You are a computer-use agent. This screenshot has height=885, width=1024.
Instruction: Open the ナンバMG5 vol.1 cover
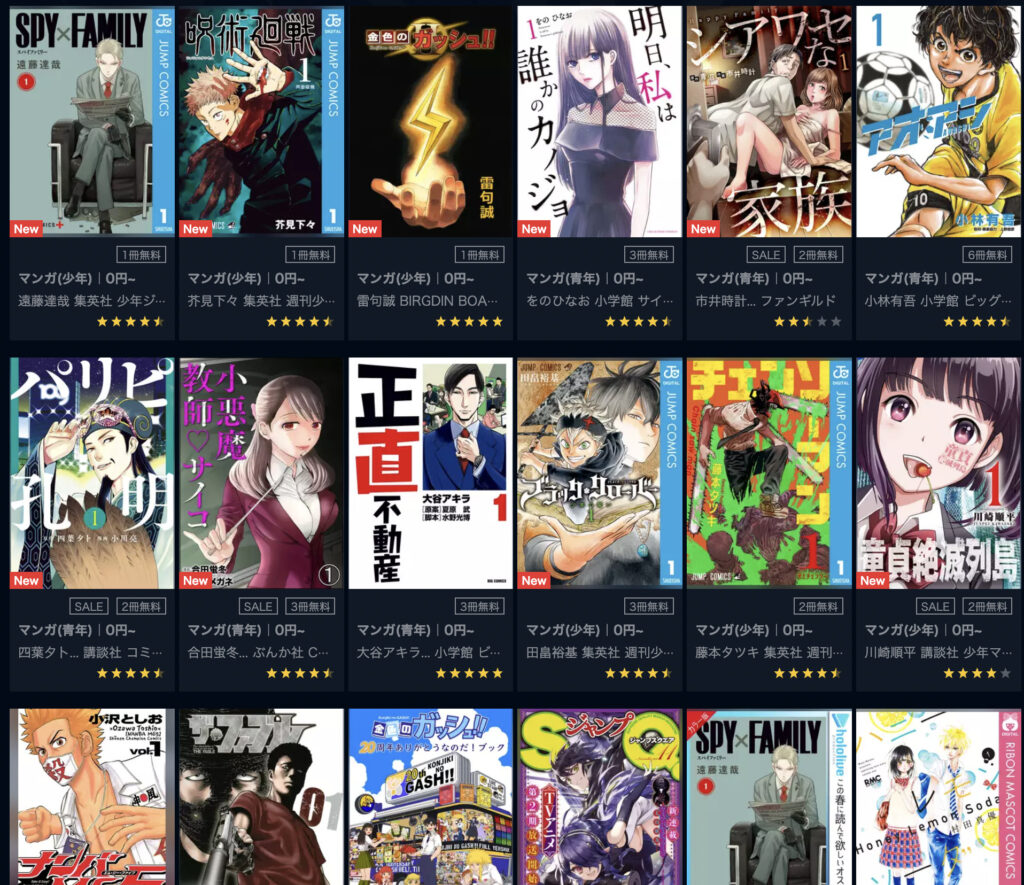[92, 797]
